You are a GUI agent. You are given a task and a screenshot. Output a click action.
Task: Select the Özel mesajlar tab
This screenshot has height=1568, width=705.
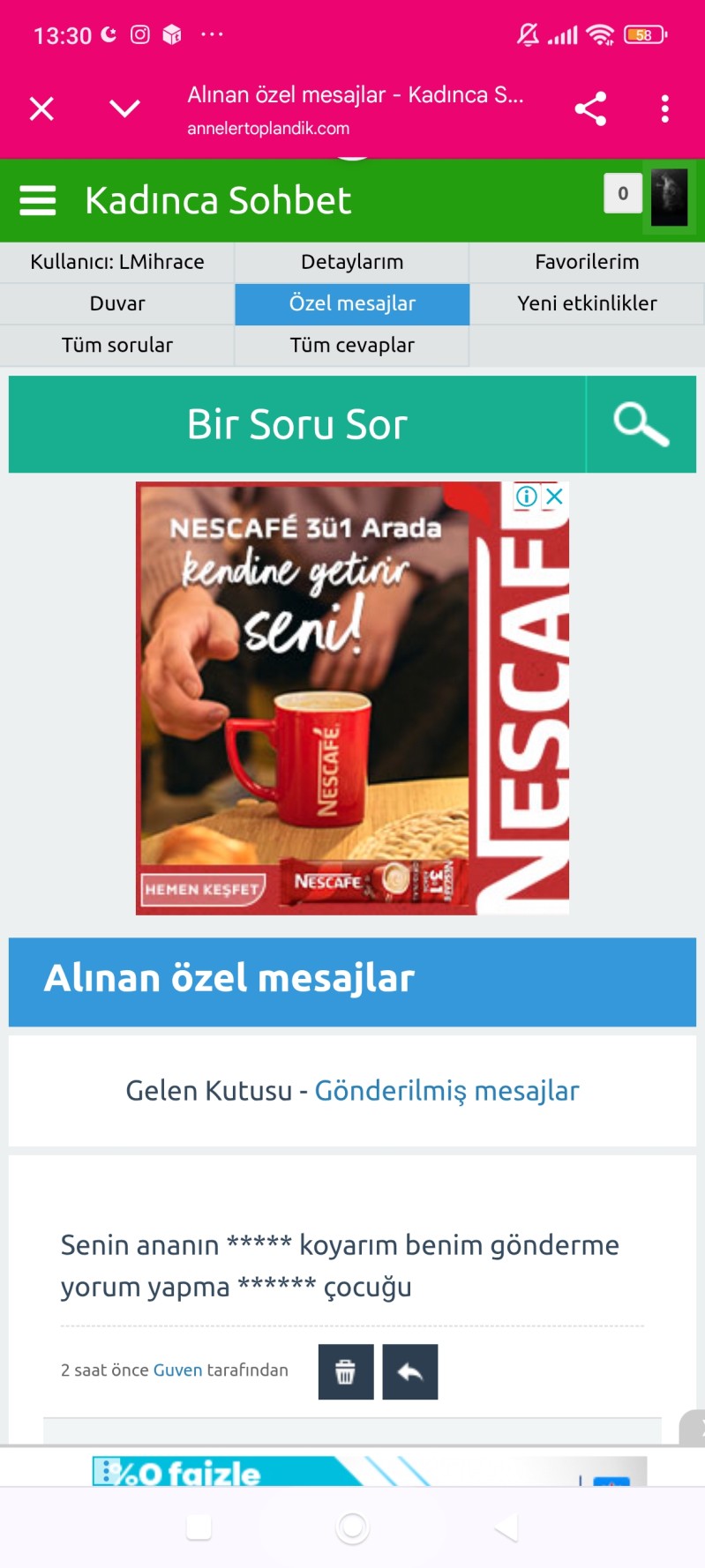(352, 303)
